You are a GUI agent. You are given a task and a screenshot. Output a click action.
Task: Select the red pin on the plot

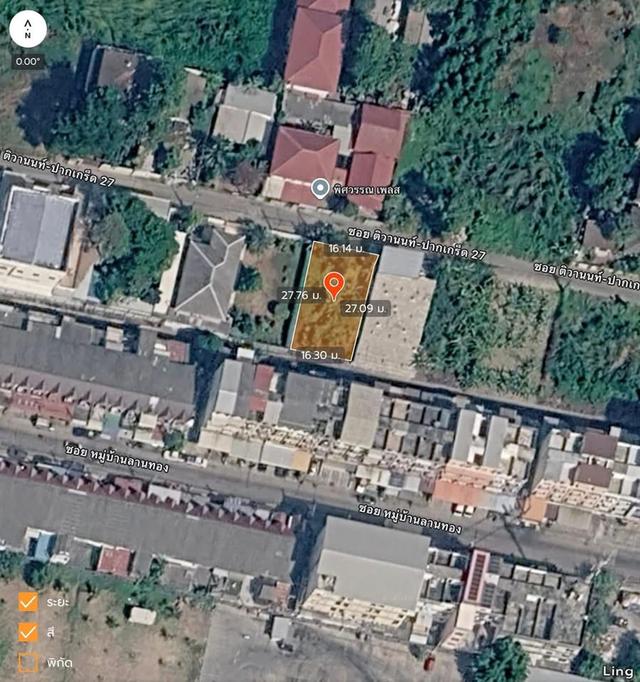click(334, 282)
